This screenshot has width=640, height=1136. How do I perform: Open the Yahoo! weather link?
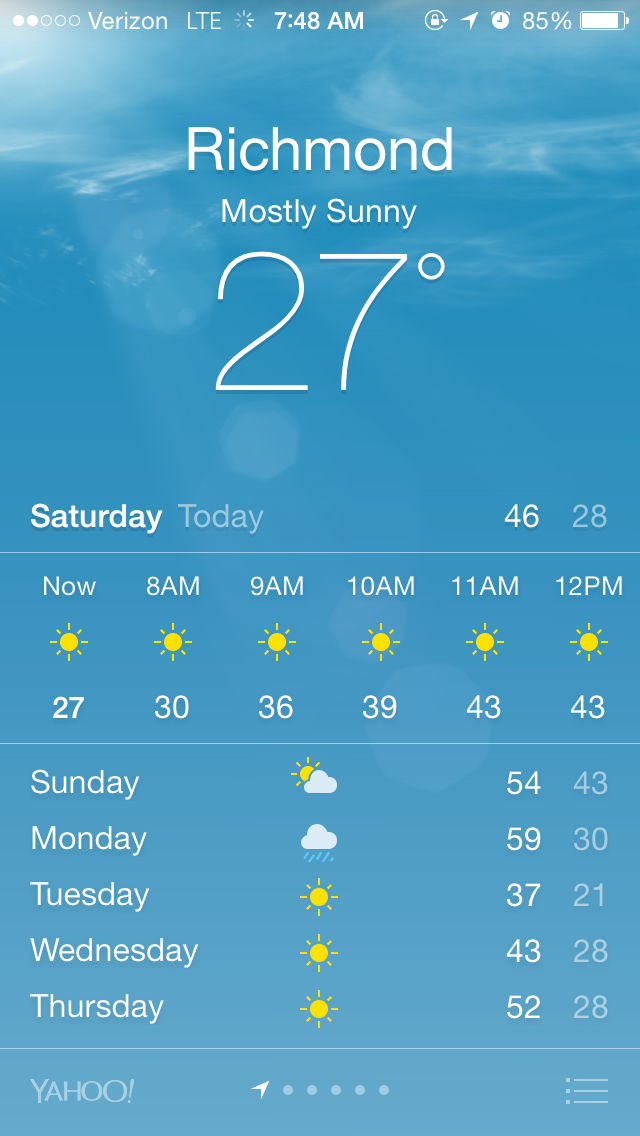click(x=81, y=1091)
